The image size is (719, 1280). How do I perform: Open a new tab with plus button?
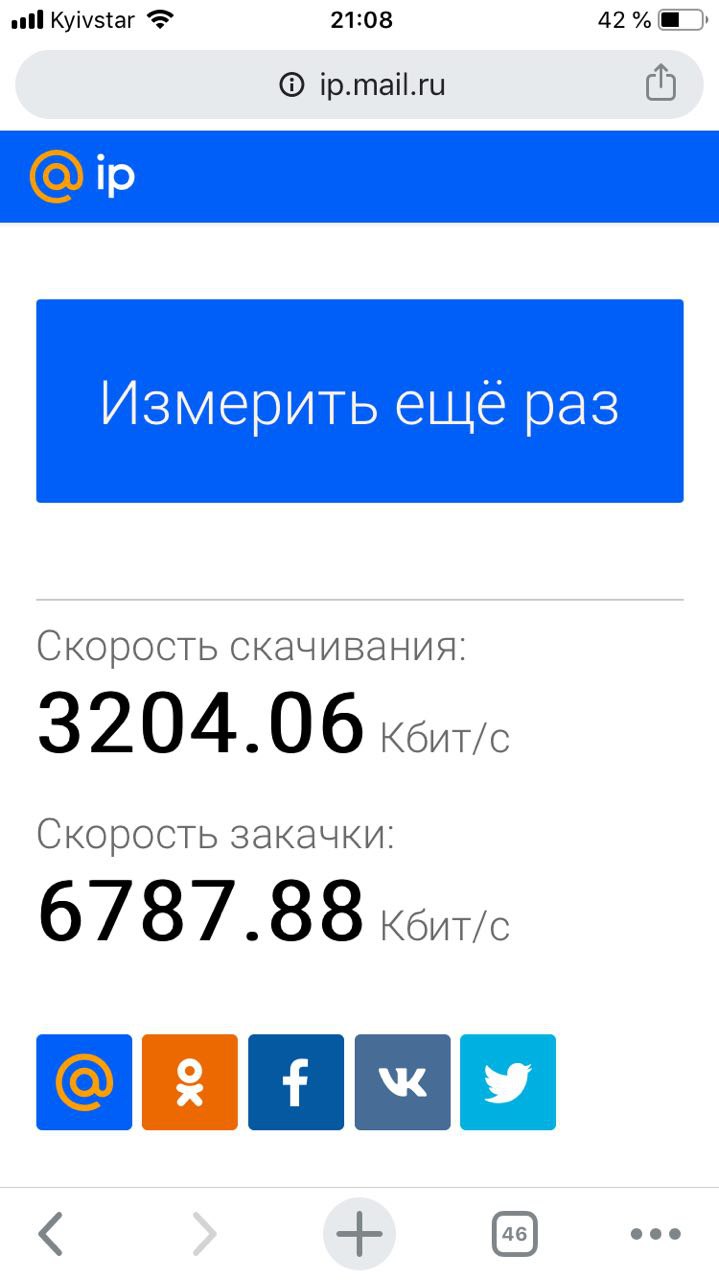click(360, 1234)
